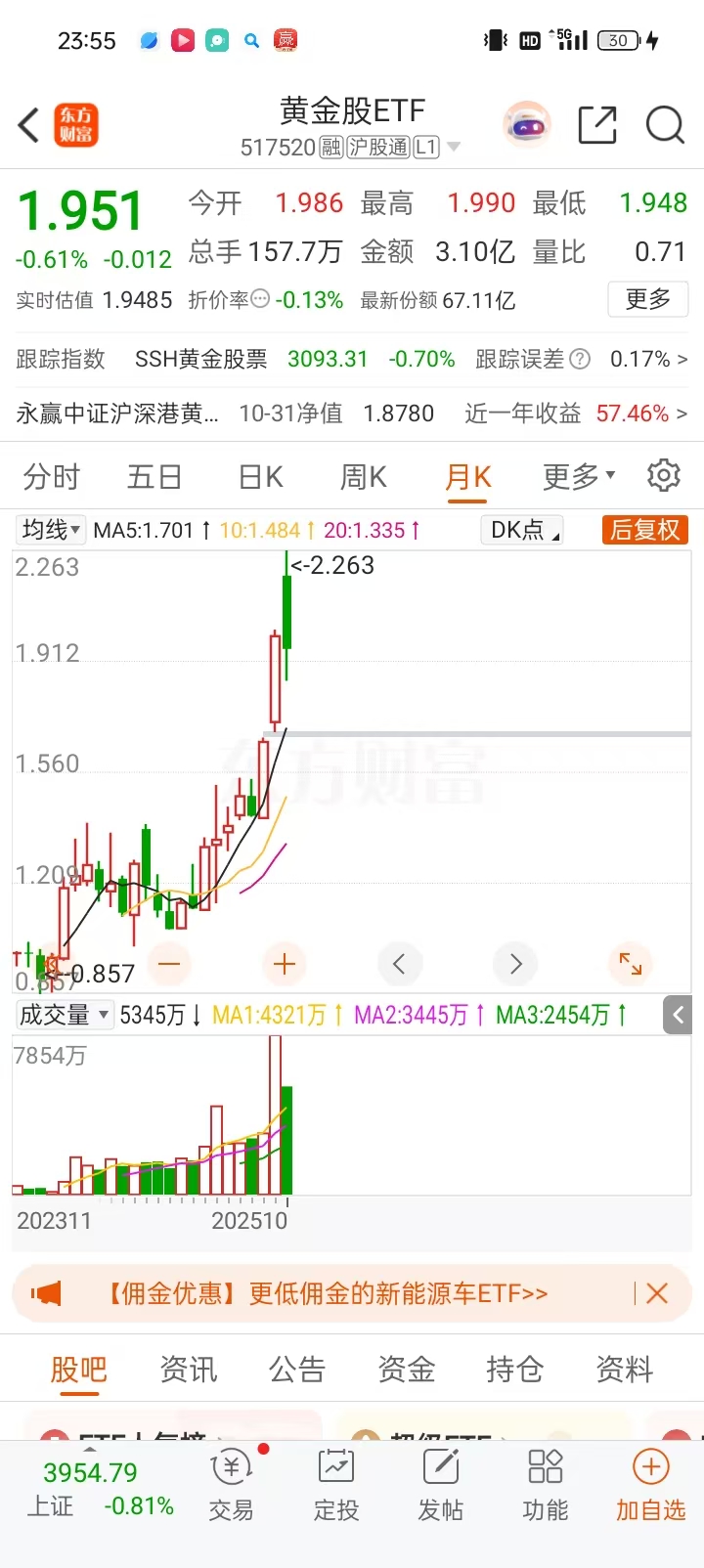
Task: Select the 日K chart tab
Action: [260, 477]
